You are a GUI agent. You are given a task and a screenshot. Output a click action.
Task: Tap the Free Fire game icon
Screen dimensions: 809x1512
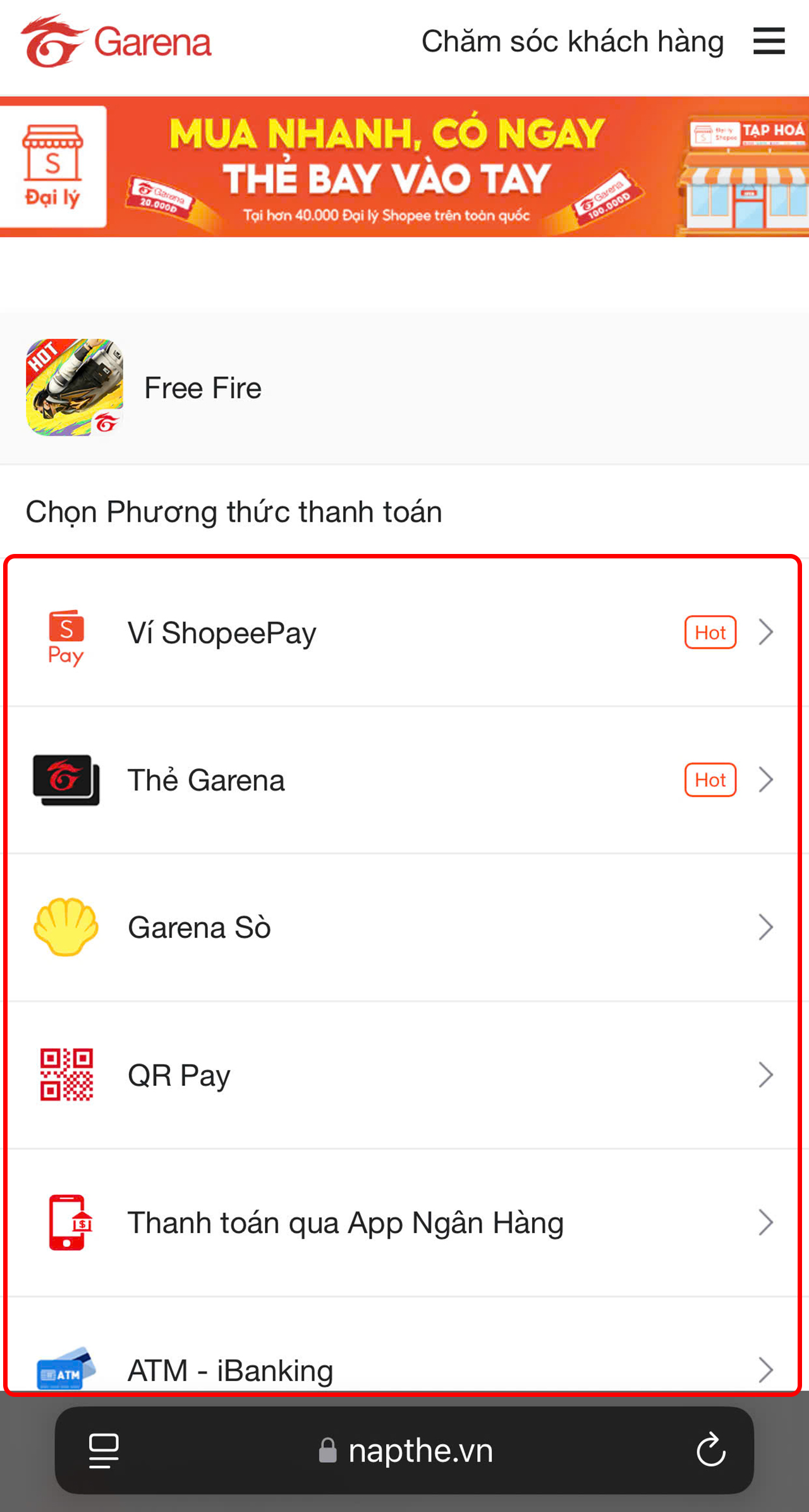74,387
